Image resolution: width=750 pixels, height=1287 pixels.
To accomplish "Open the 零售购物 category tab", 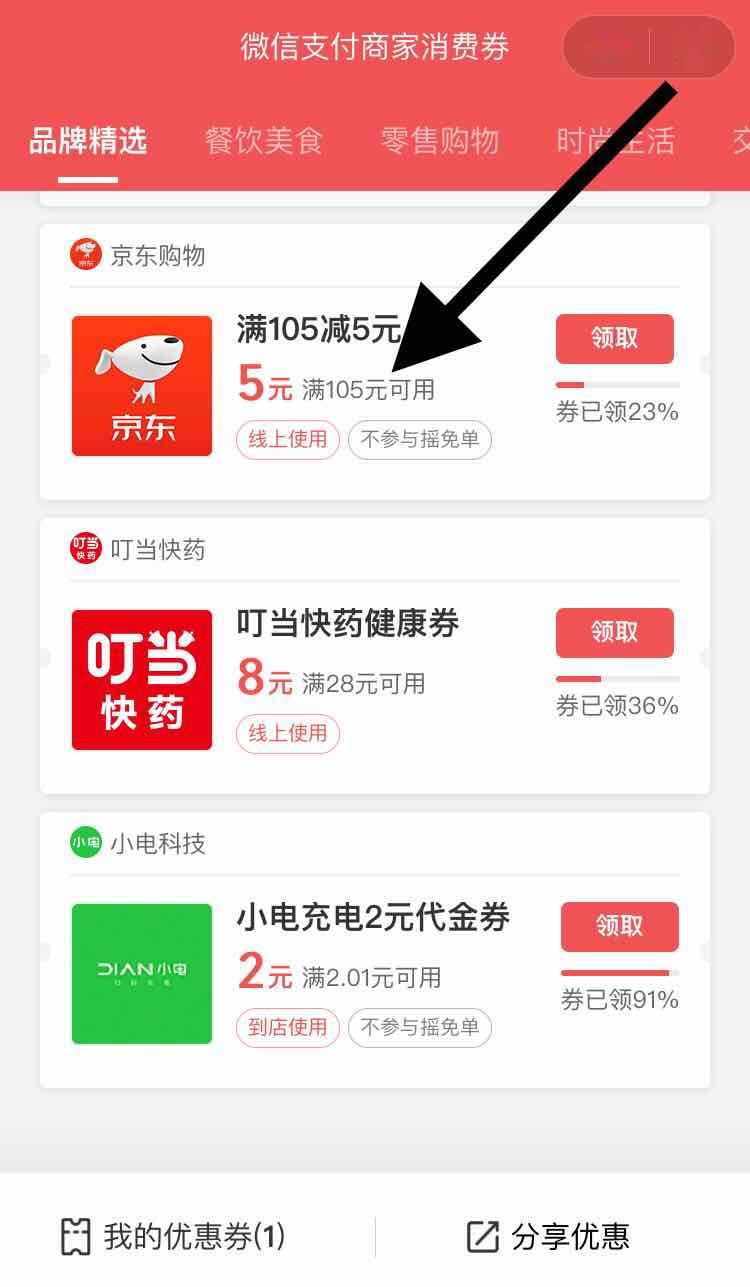I will tap(439, 141).
